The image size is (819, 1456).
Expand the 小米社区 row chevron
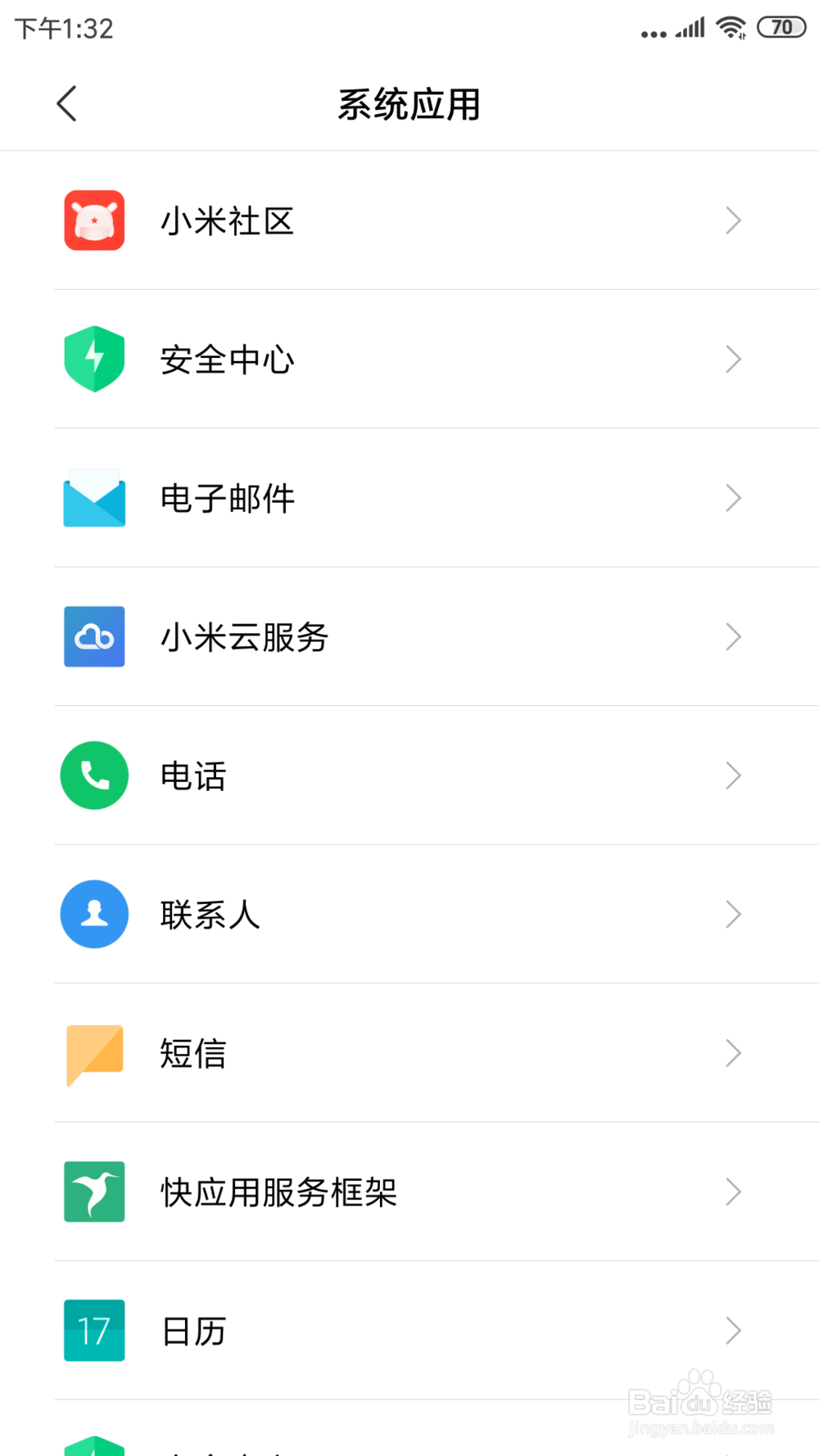pos(733,220)
